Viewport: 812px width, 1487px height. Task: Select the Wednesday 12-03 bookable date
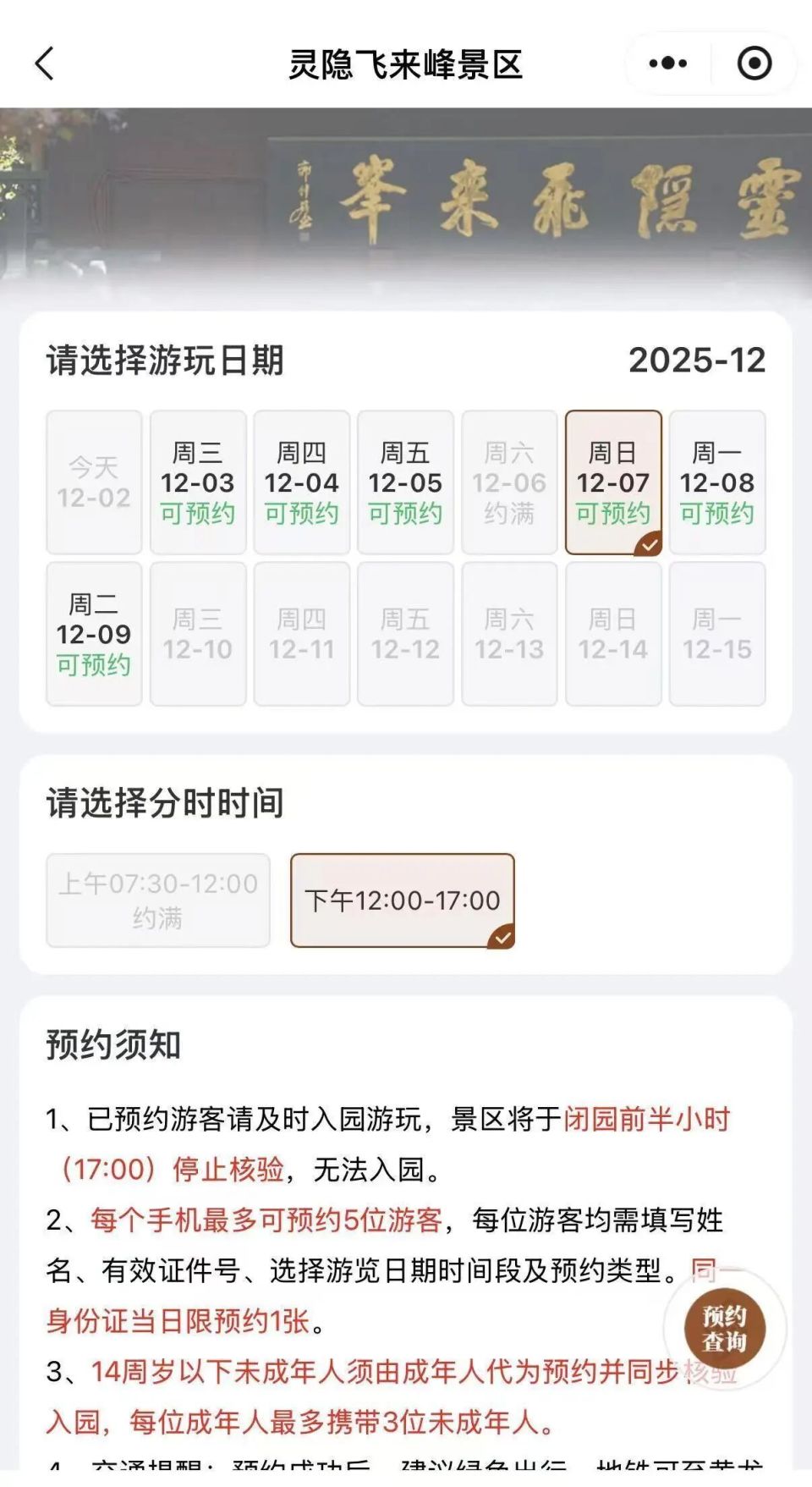pos(196,479)
